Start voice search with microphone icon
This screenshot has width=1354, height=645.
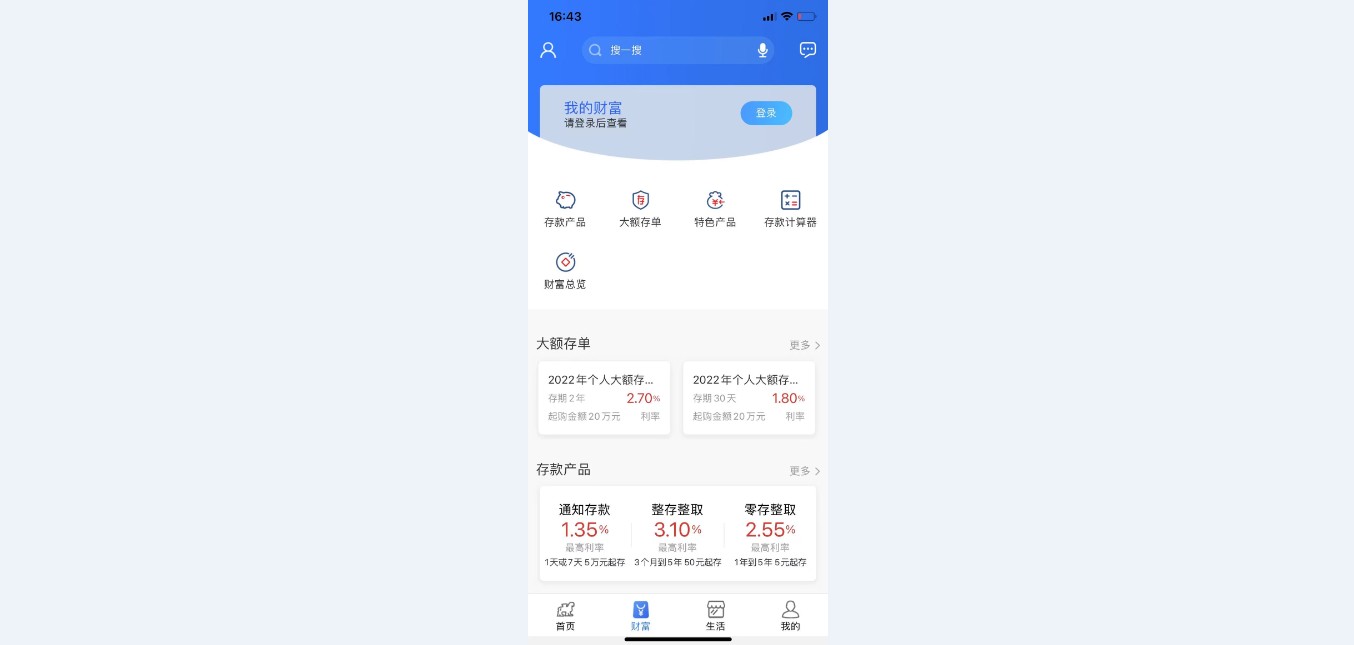762,50
